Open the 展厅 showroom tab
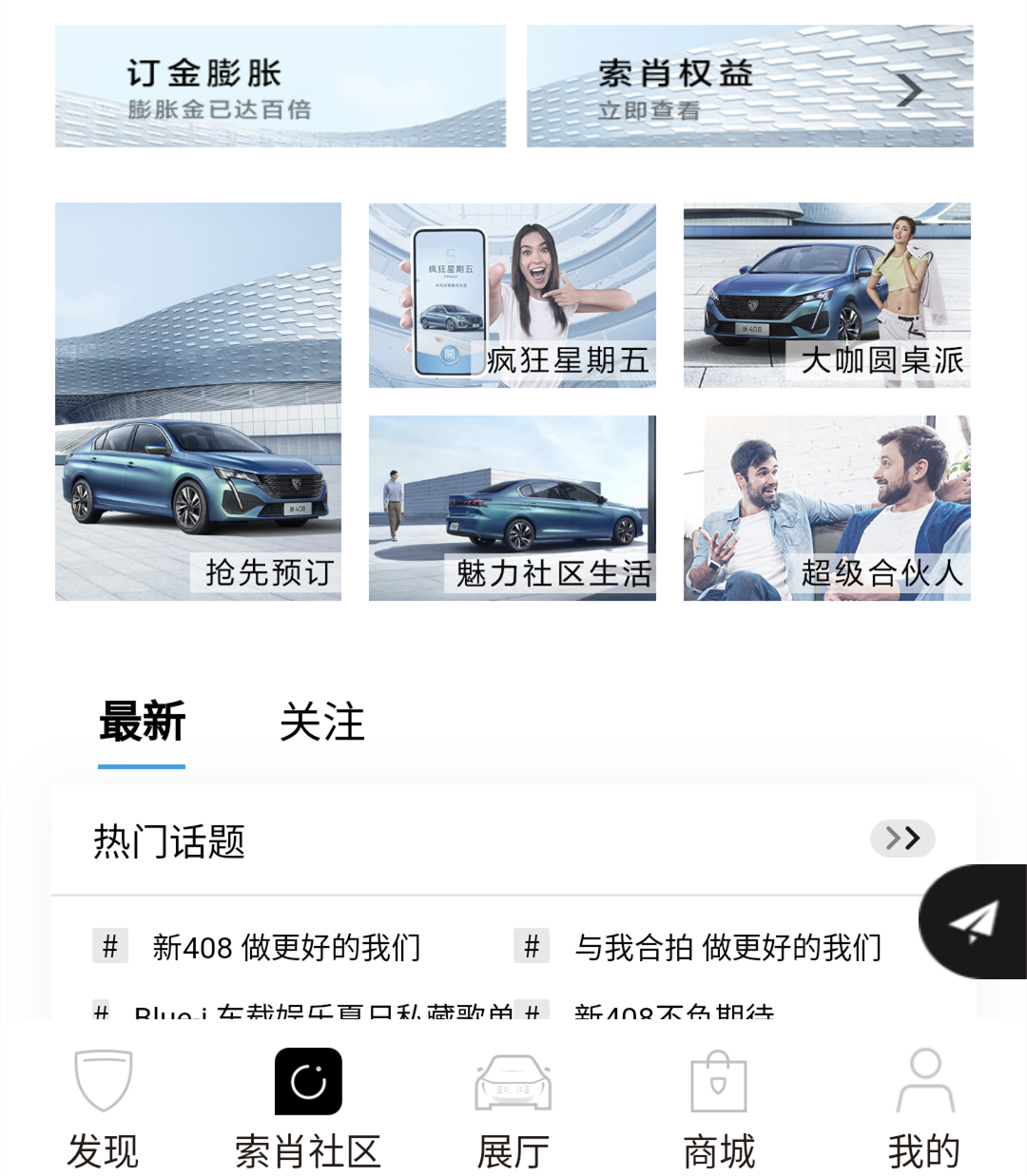1027x1176 pixels. 513,1109
